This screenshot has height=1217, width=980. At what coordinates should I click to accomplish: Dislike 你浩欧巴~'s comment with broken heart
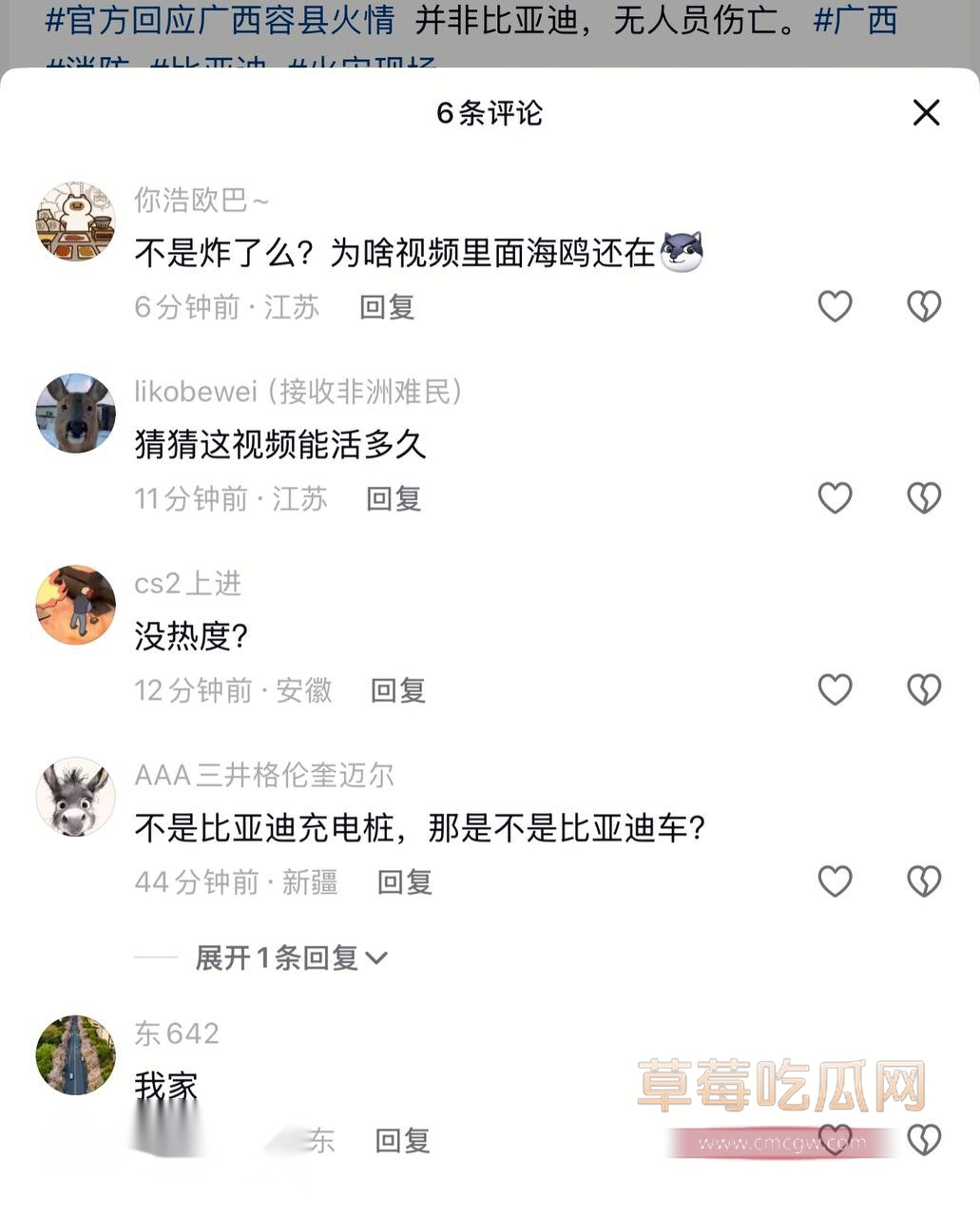[x=923, y=306]
